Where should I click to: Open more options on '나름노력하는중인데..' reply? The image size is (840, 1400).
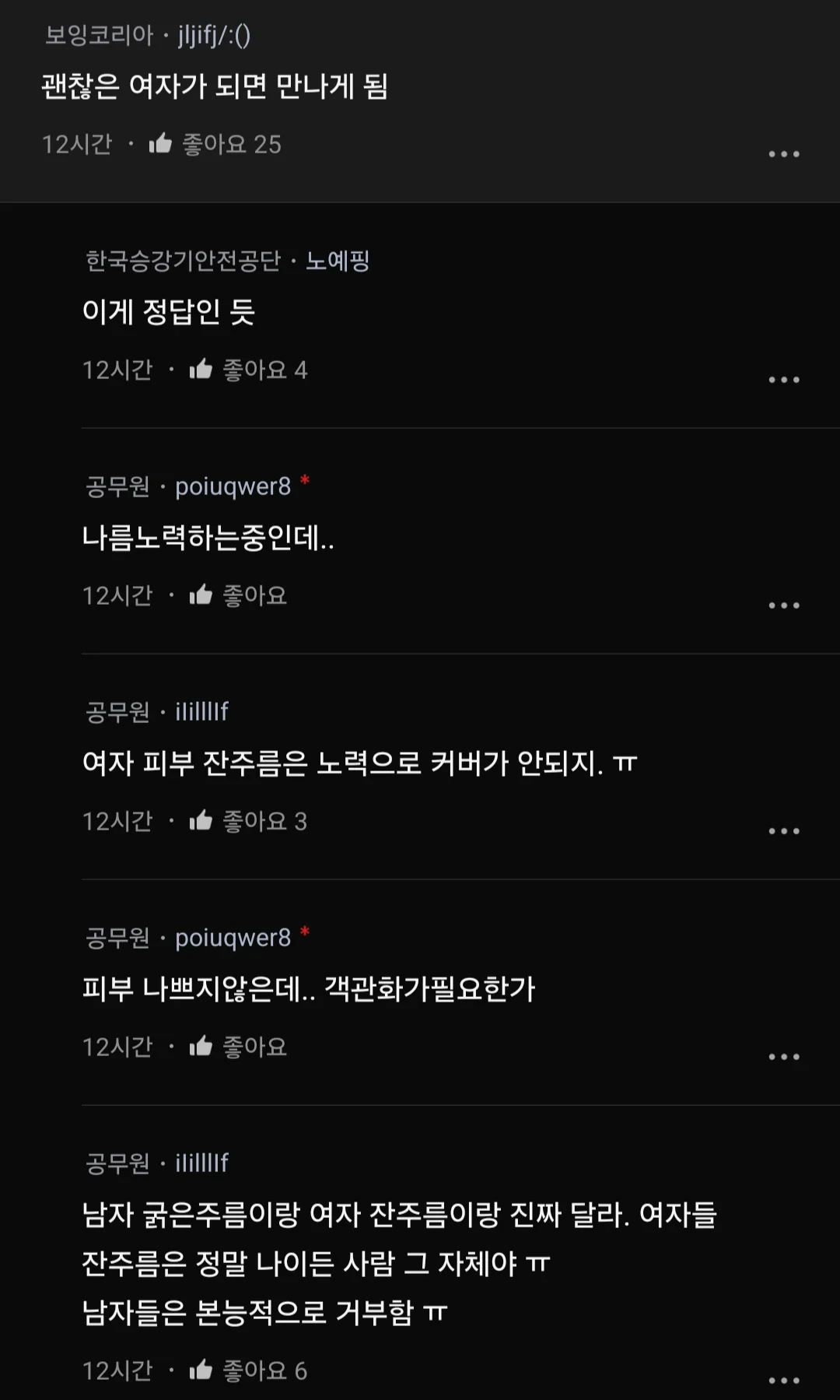[x=784, y=605]
